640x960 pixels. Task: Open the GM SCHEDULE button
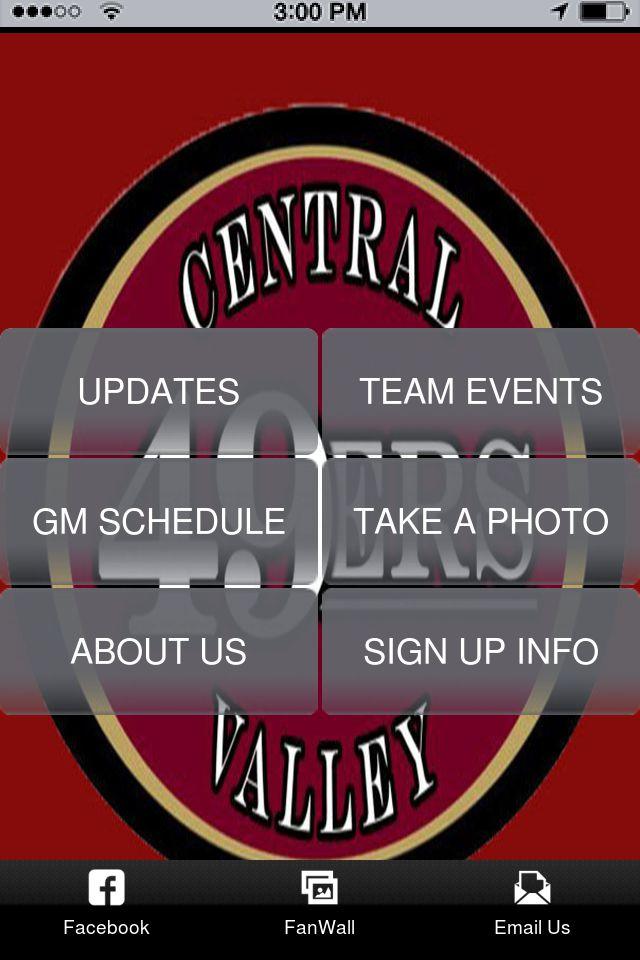click(159, 521)
